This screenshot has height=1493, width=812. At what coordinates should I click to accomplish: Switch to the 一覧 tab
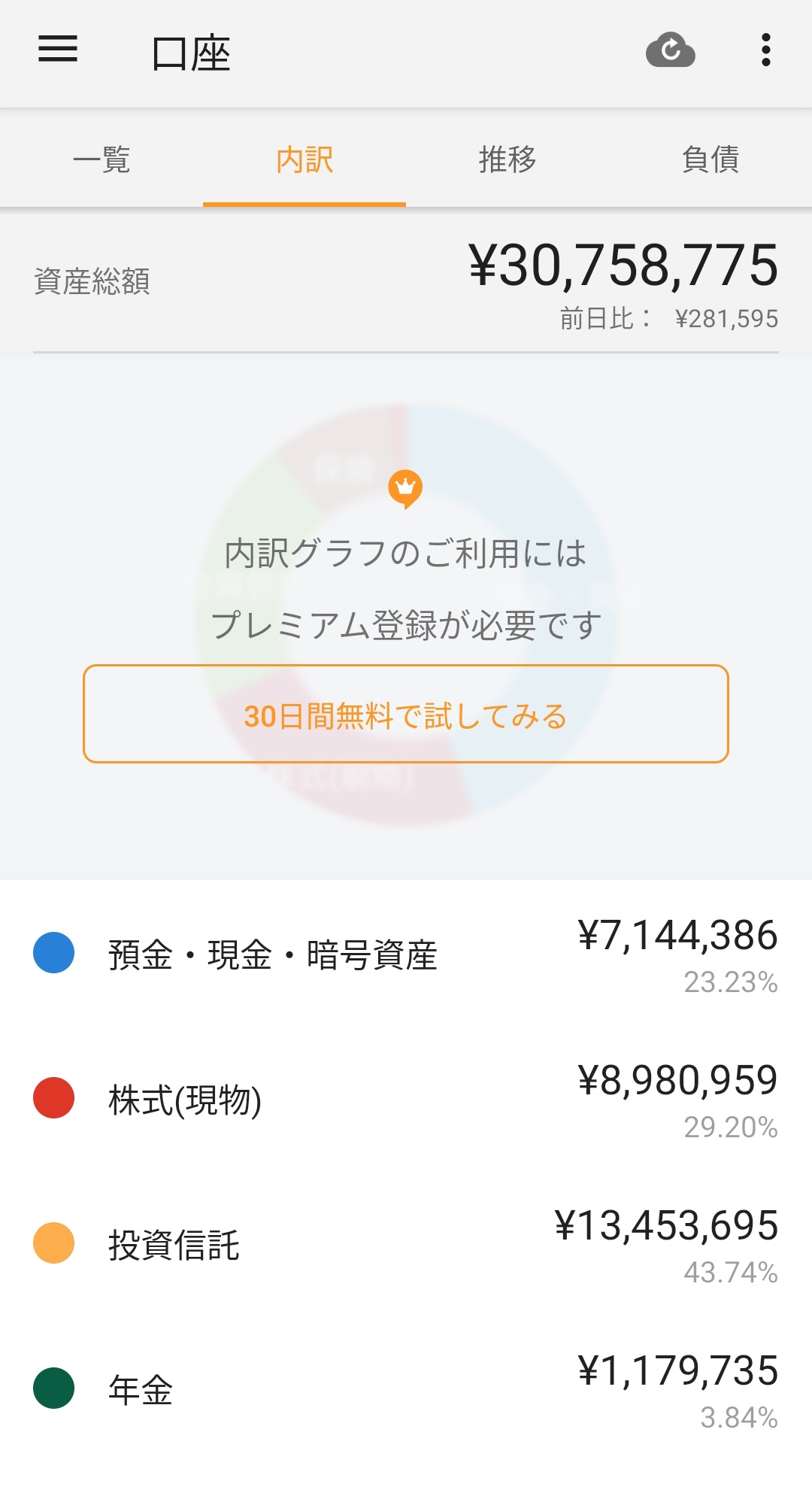pyautogui.click(x=101, y=159)
